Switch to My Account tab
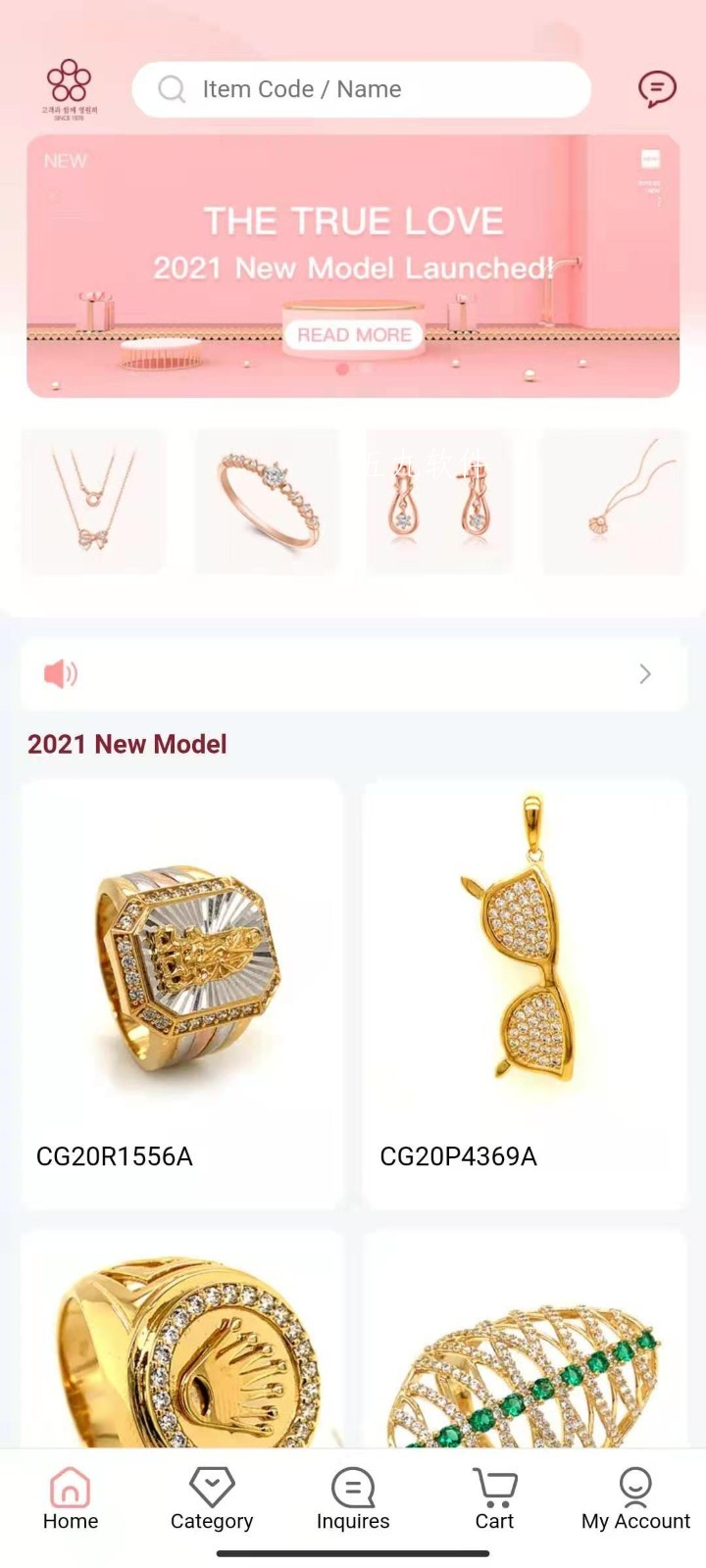This screenshot has width=706, height=1568. (635, 1499)
